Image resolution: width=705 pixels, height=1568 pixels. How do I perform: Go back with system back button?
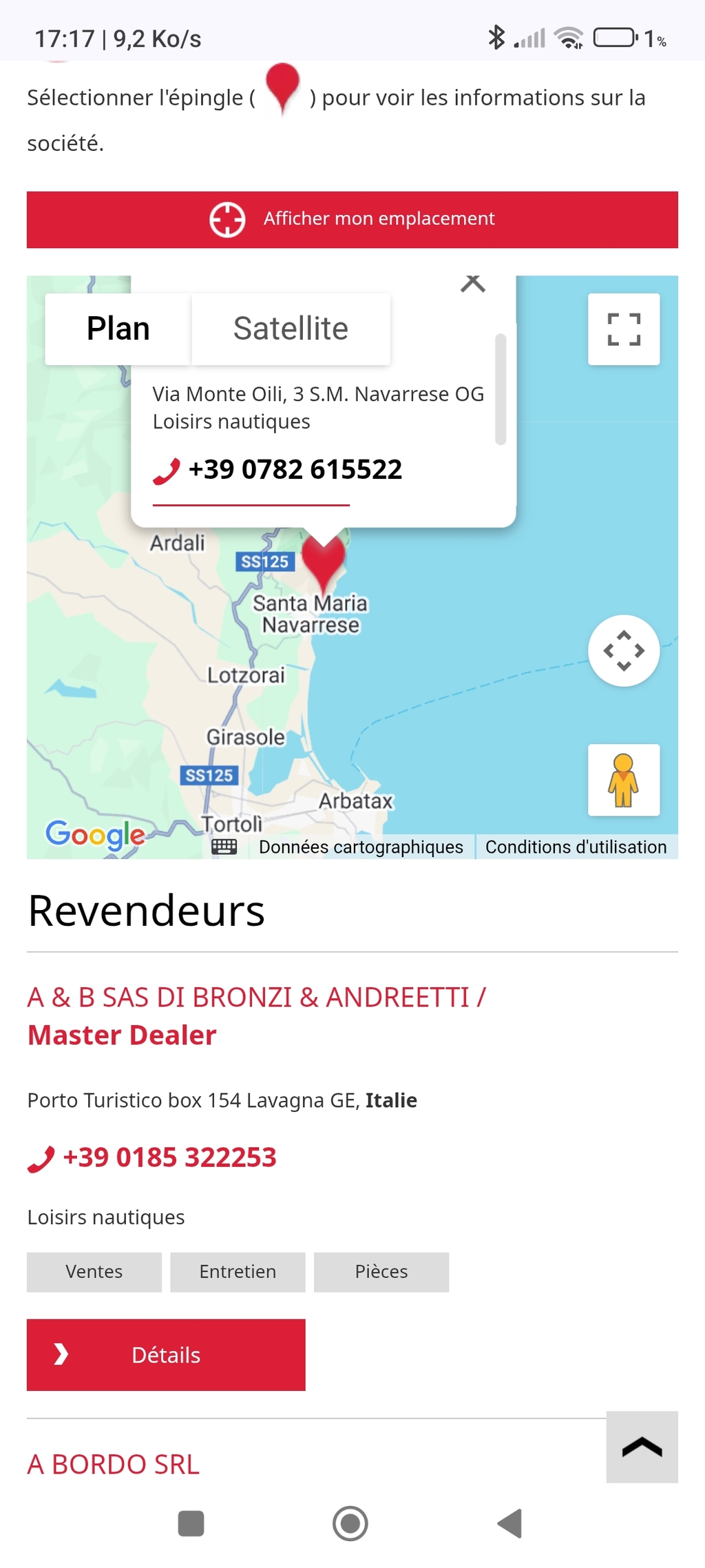(510, 1523)
